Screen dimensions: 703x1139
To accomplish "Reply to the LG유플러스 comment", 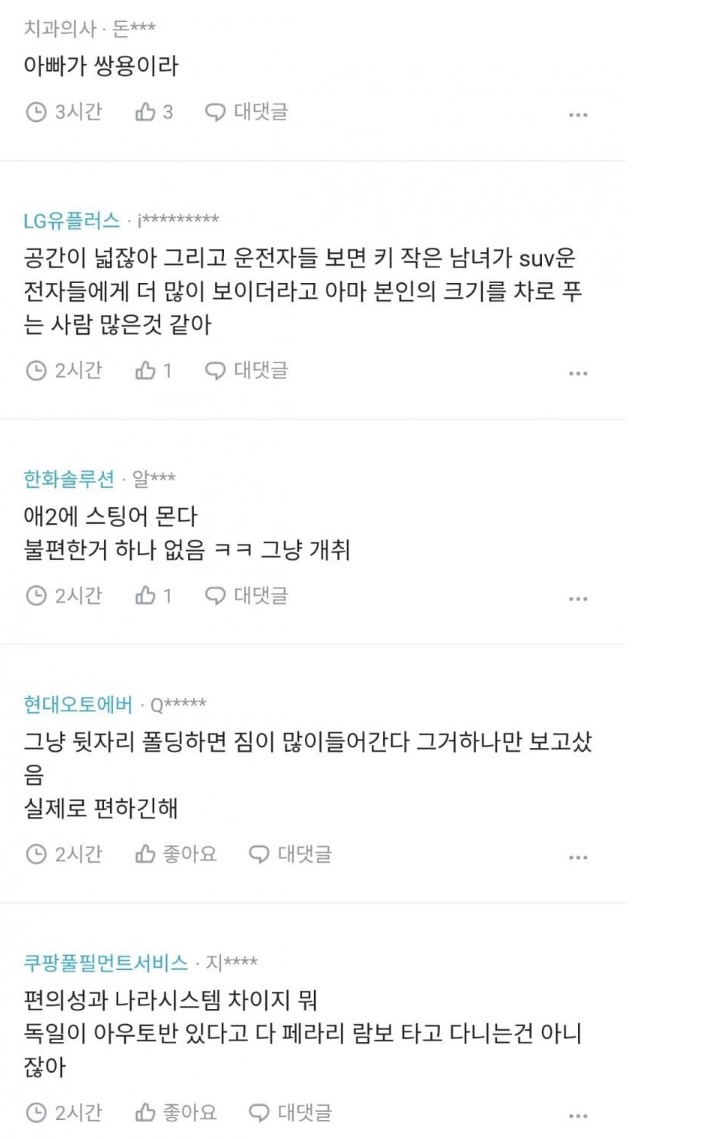I will tap(246, 371).
